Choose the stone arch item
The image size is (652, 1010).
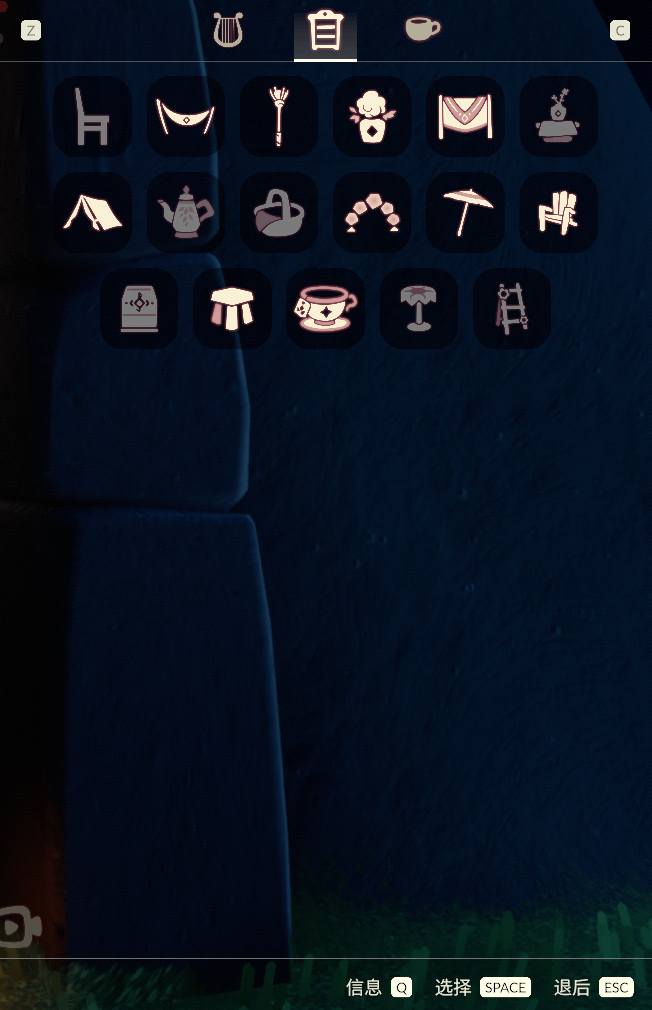372,212
